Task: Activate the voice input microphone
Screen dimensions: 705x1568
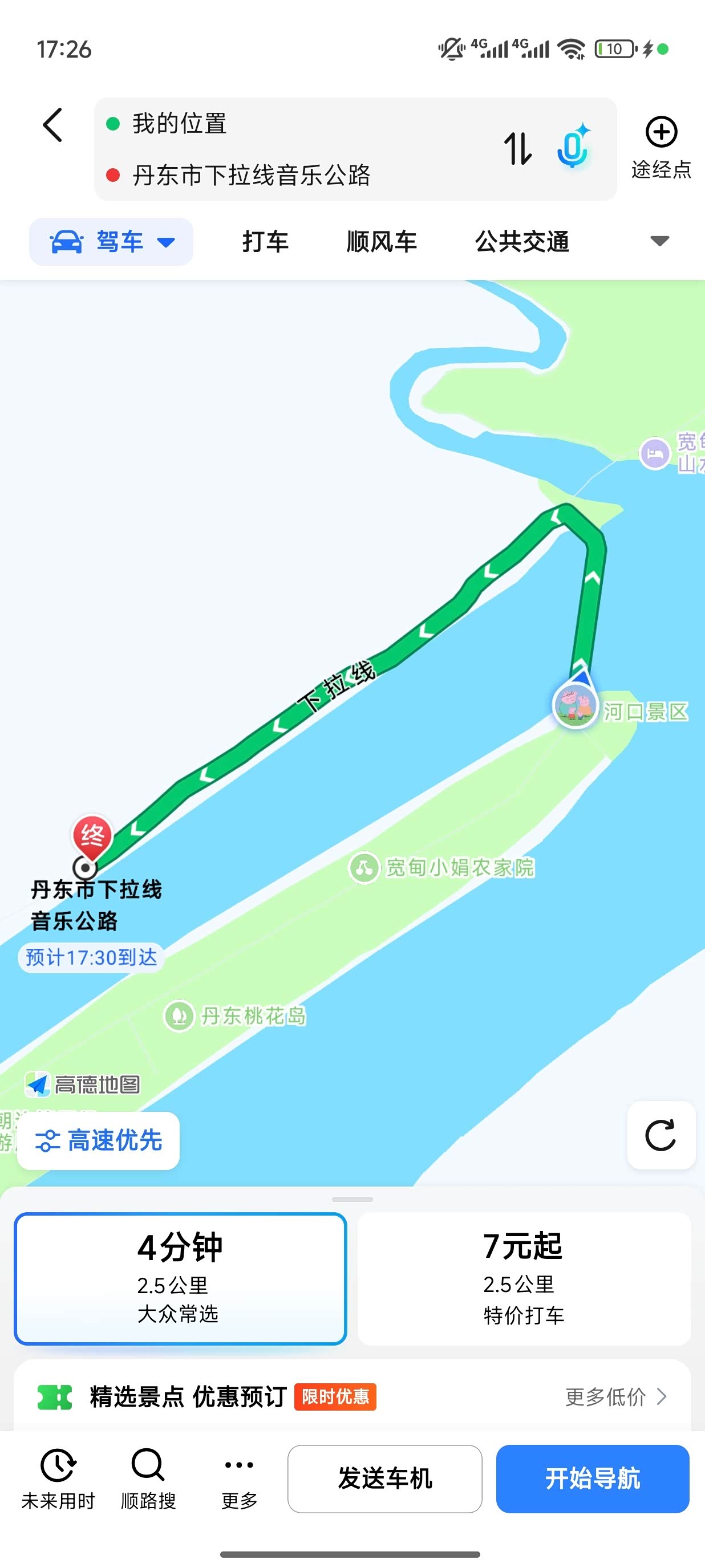Action: pyautogui.click(x=573, y=147)
